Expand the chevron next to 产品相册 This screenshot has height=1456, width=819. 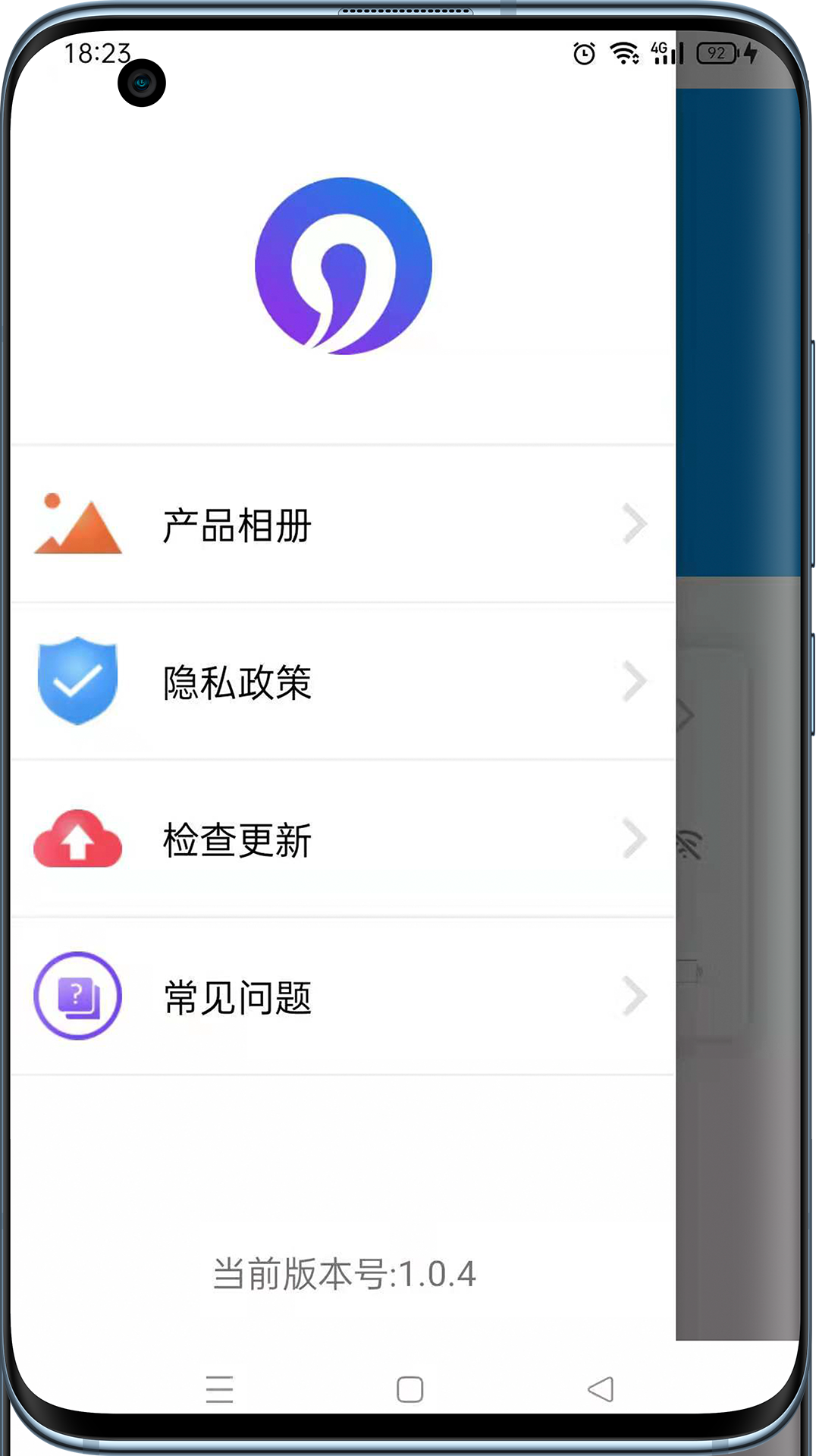634,523
